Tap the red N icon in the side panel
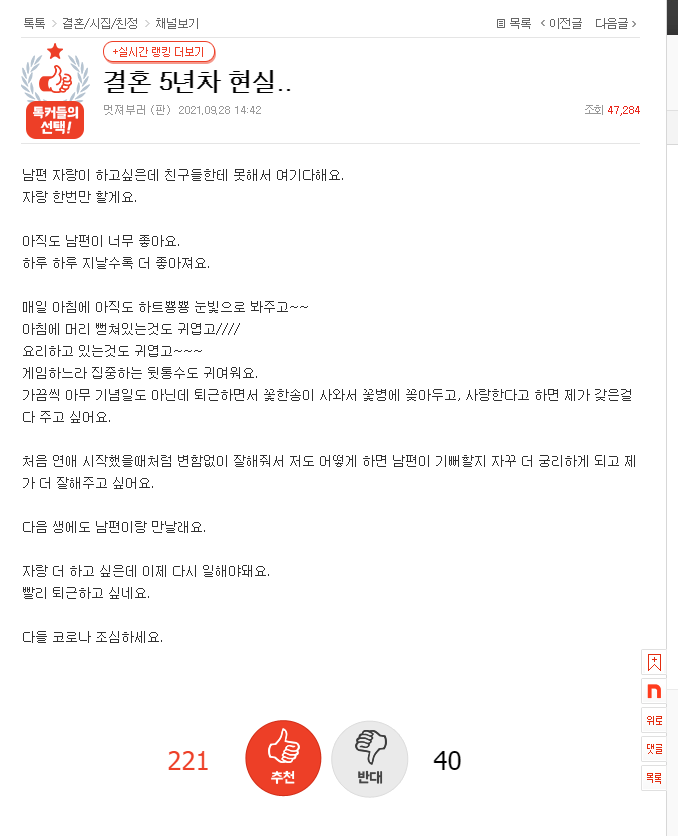Screen dimensions: 678x836 [x=654, y=691]
